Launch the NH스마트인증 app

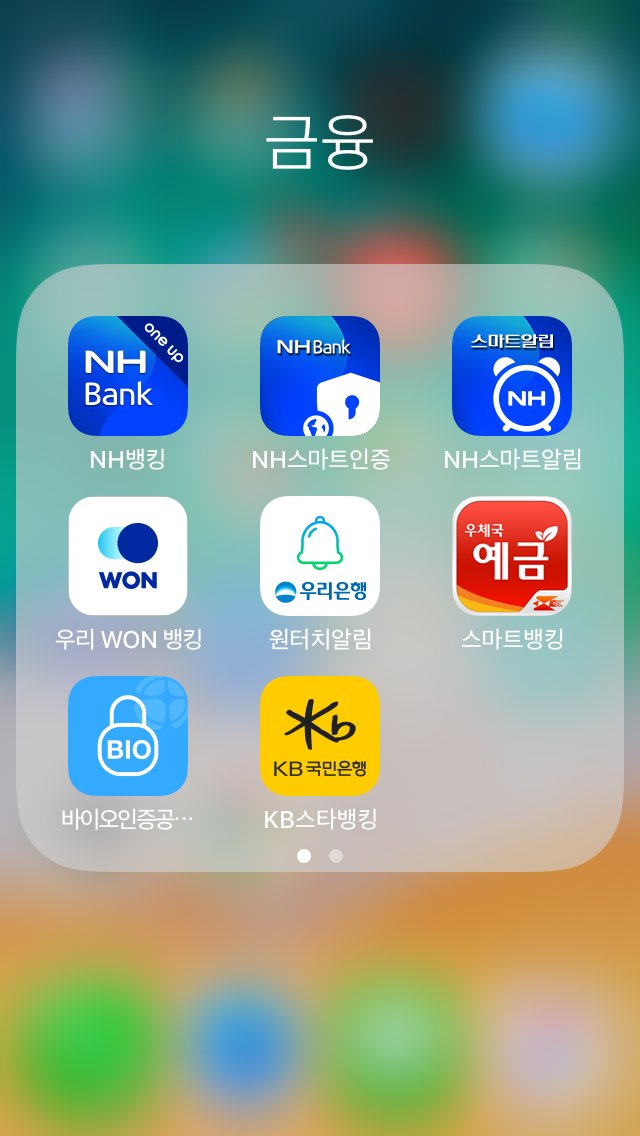tap(320, 376)
